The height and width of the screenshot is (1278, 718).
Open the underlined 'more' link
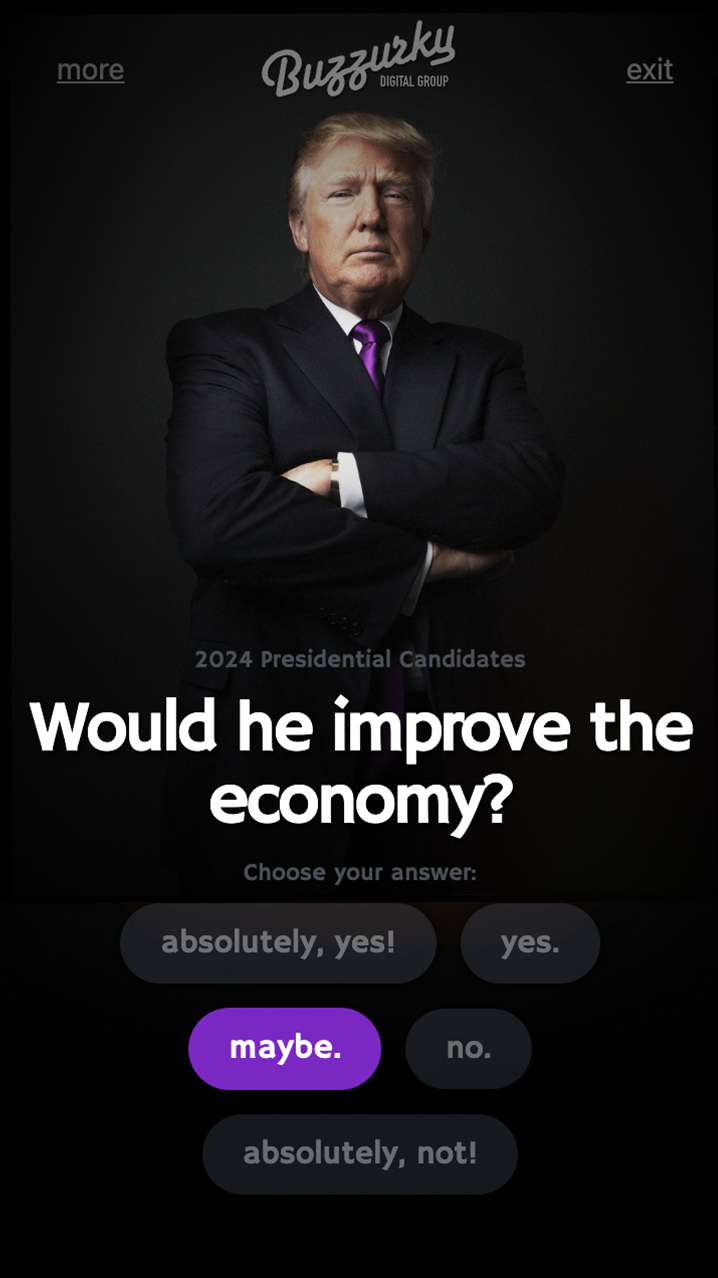tap(90, 70)
